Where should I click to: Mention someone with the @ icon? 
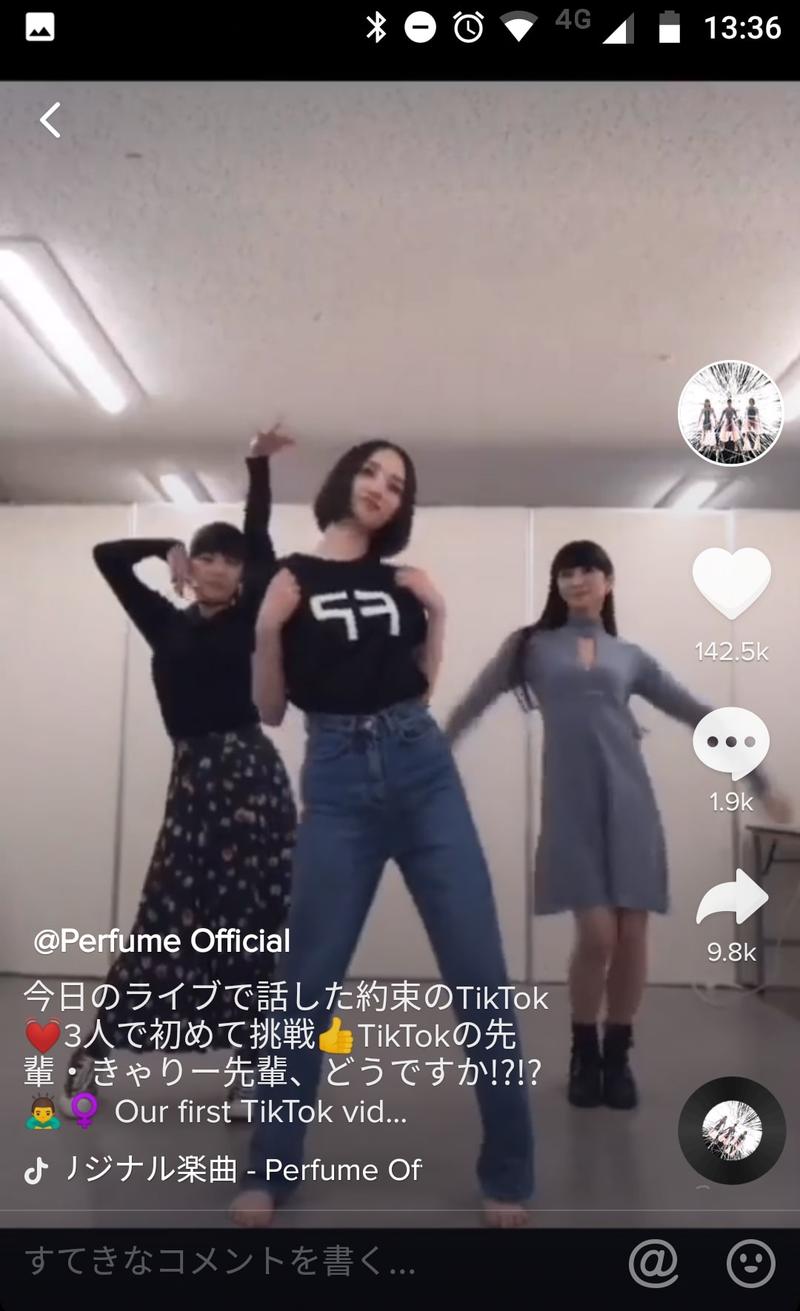tap(653, 1262)
